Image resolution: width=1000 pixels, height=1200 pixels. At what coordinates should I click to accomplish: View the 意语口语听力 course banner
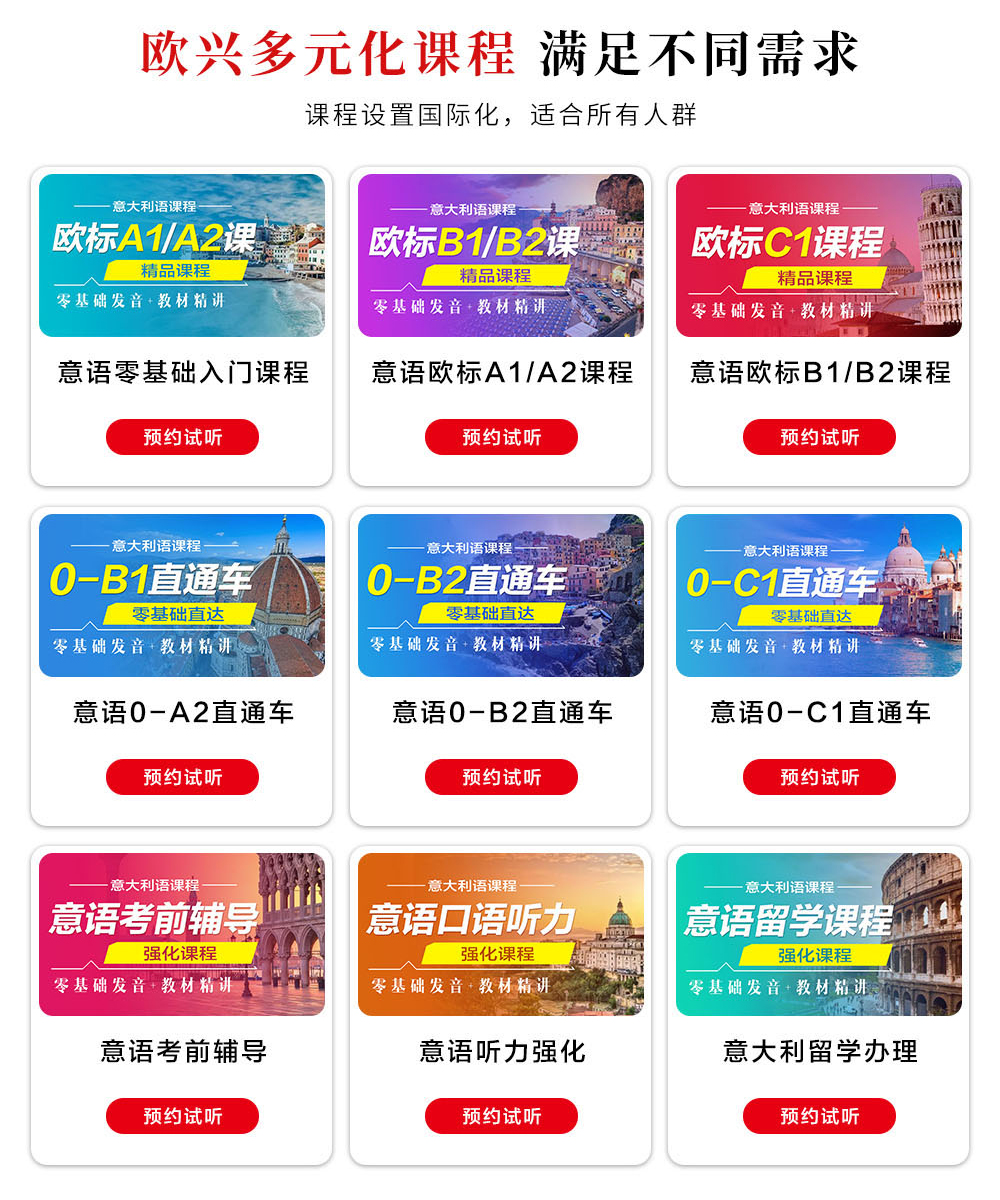click(x=501, y=934)
